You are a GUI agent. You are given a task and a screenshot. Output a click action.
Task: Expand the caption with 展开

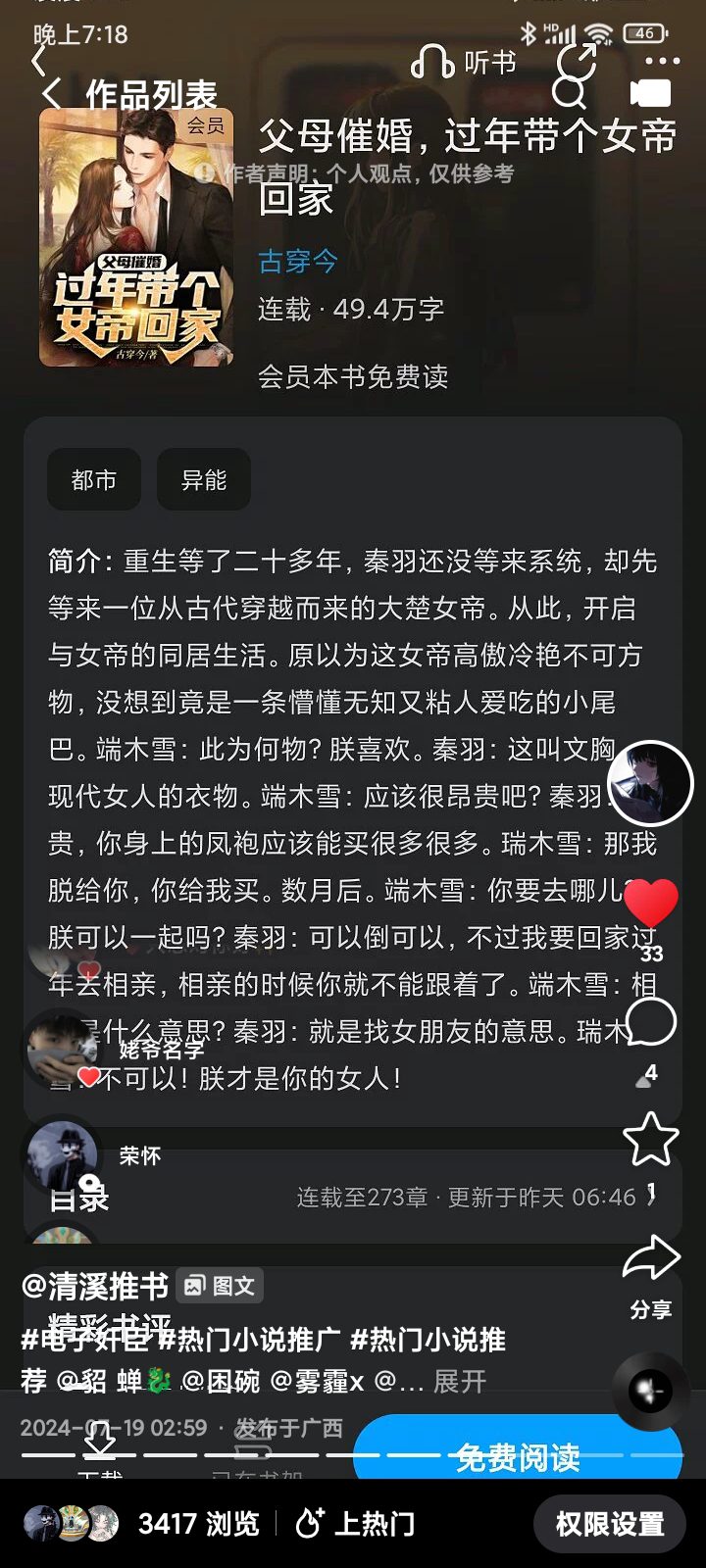pos(460,1382)
